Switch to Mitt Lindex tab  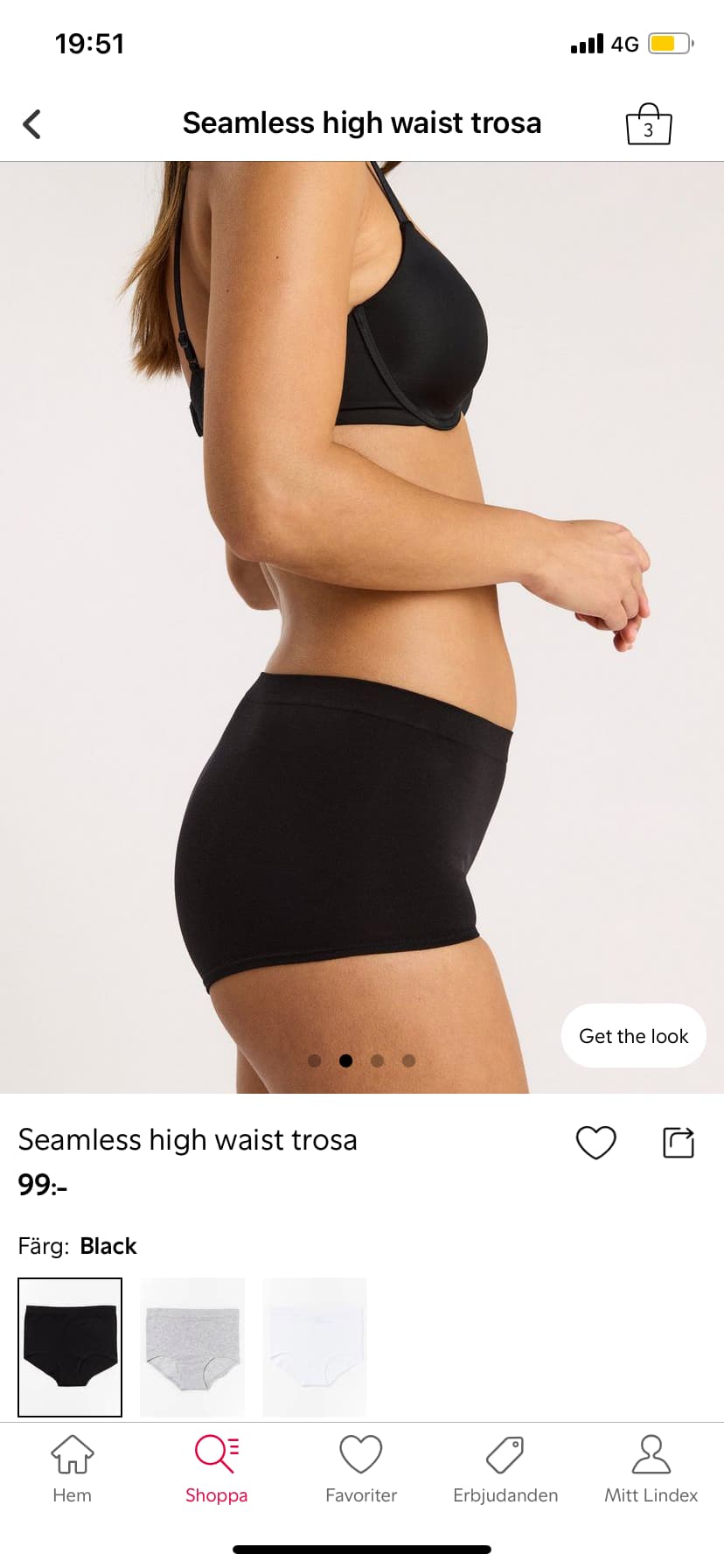click(651, 1470)
